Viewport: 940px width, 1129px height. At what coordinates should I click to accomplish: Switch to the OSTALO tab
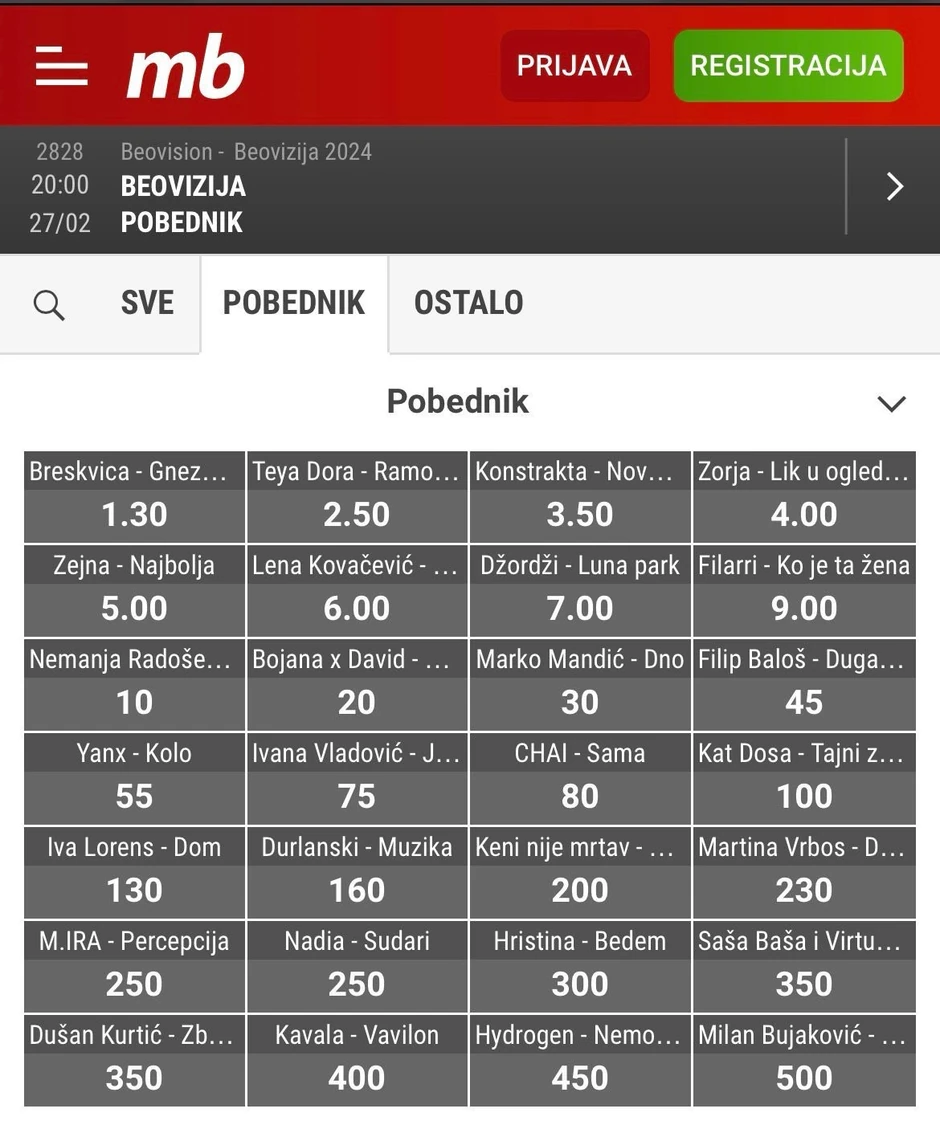coord(468,303)
